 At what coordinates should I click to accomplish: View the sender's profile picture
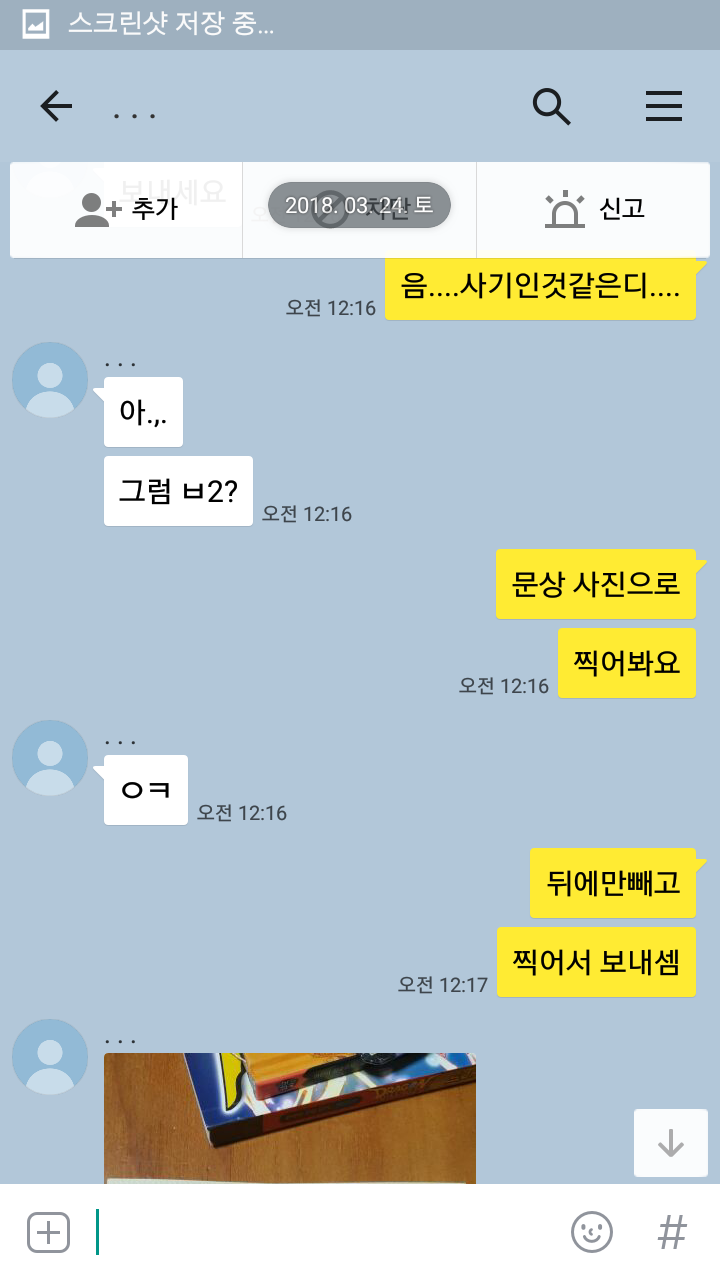point(50,1057)
